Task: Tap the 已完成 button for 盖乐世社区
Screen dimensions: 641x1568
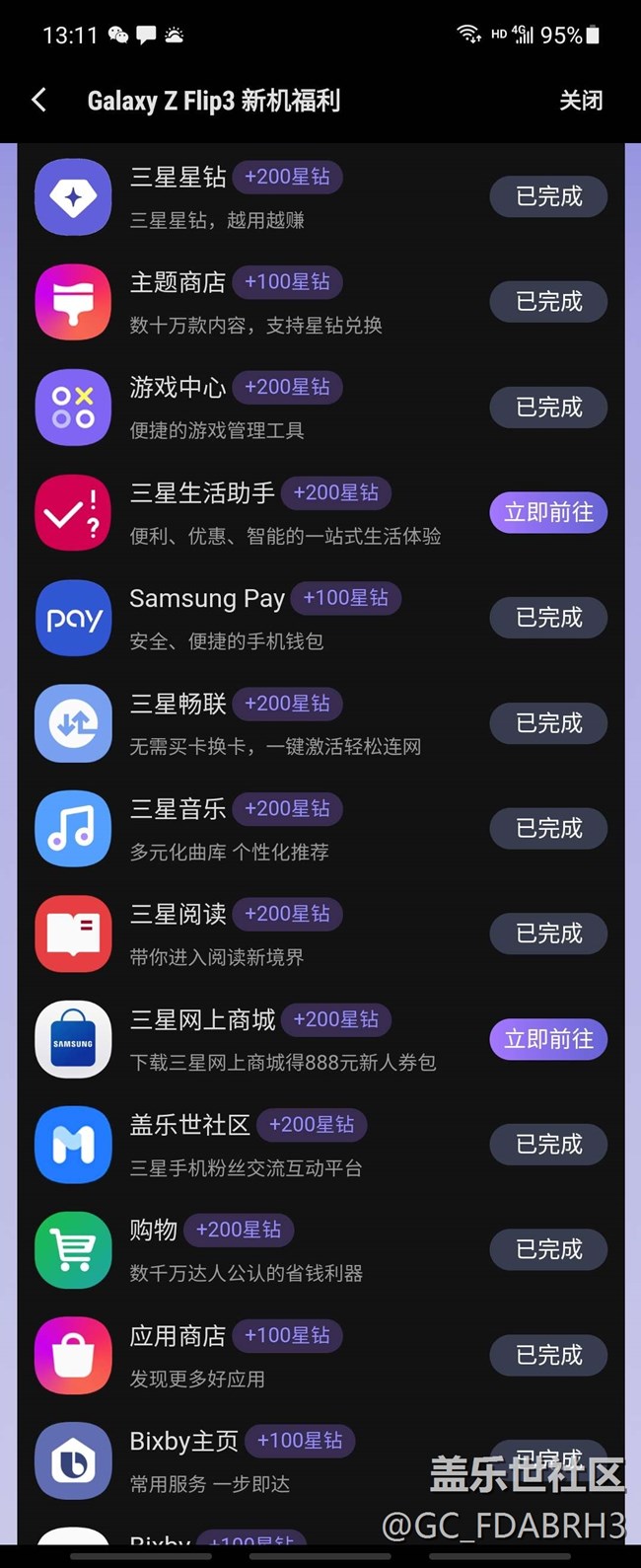Action: point(548,1145)
